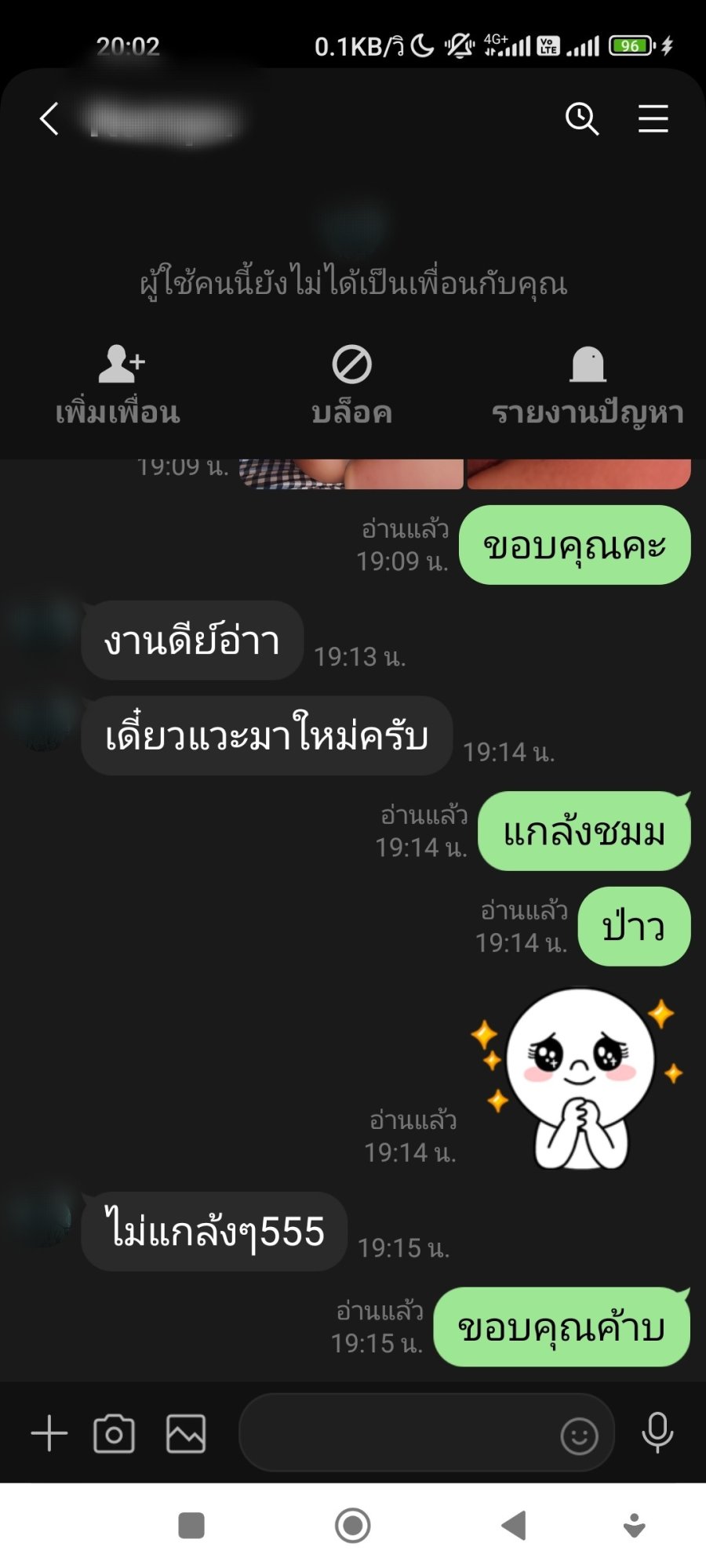706x1568 pixels.
Task: Go to system home screen
Action: [353, 1526]
